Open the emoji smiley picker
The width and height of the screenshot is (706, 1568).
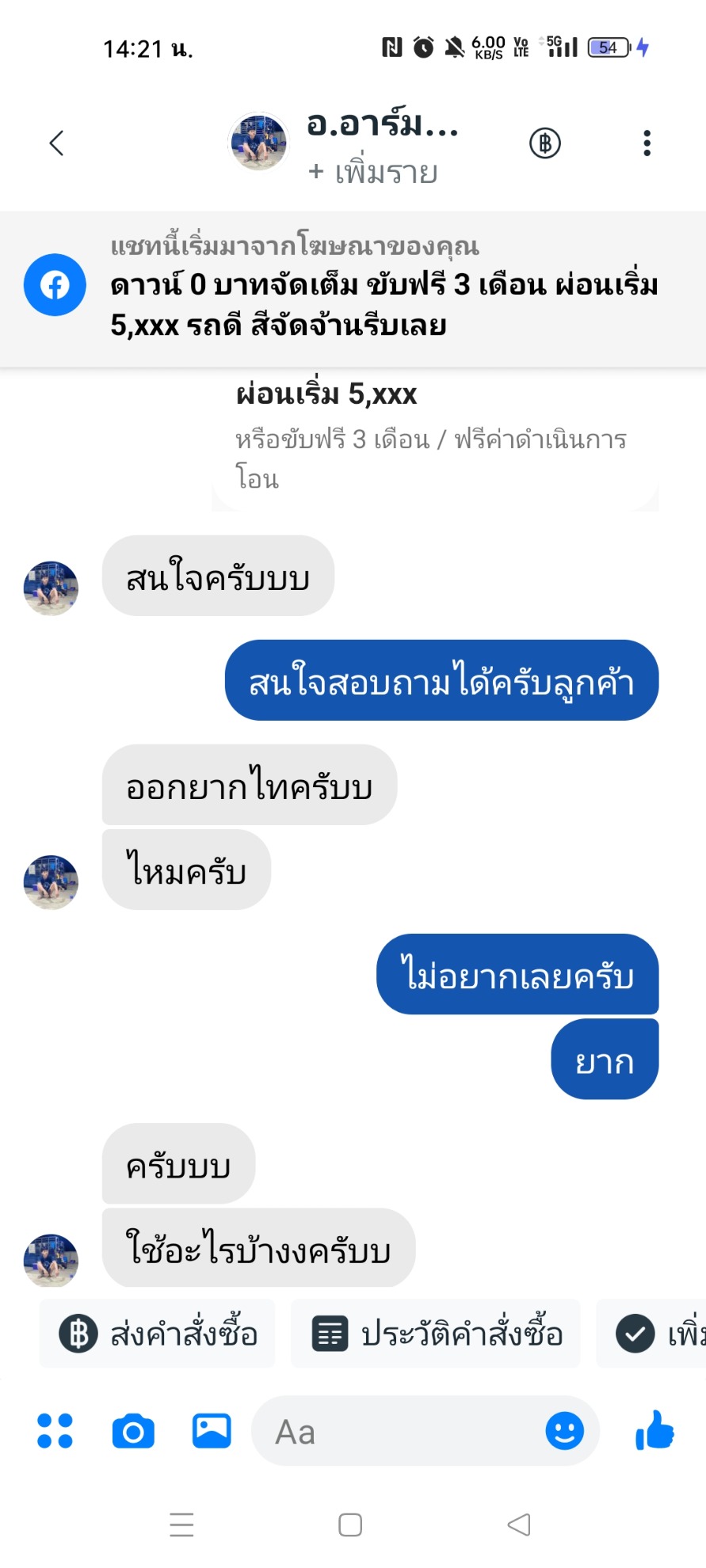point(564,1431)
